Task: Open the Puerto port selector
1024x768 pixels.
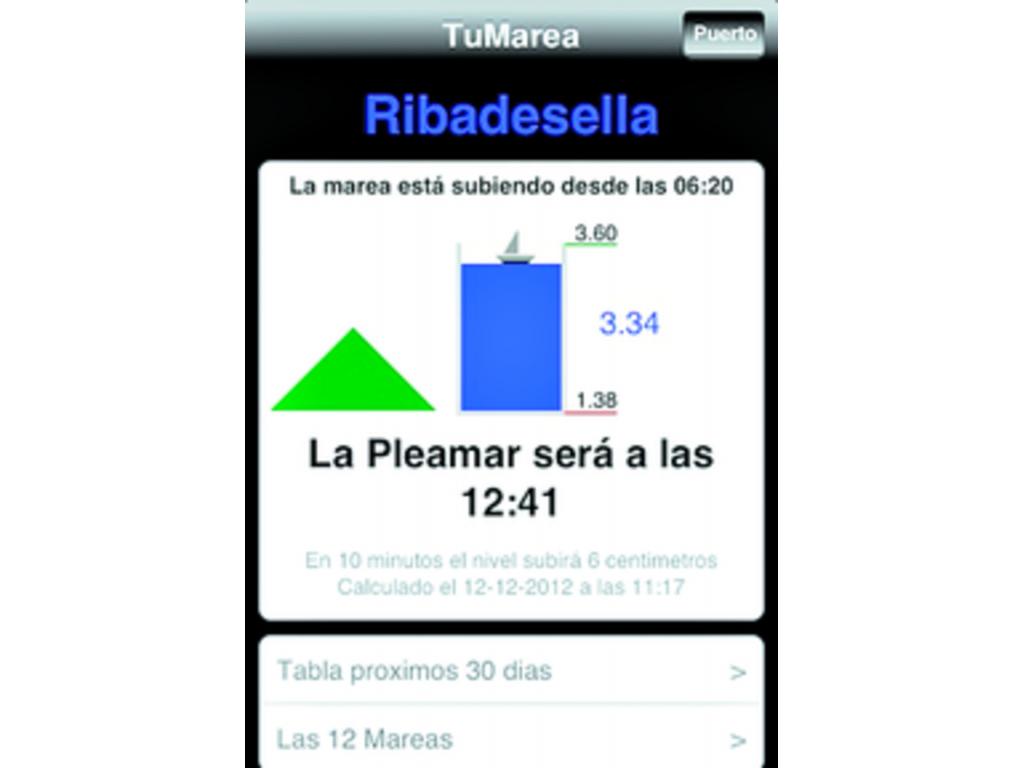Action: point(725,34)
